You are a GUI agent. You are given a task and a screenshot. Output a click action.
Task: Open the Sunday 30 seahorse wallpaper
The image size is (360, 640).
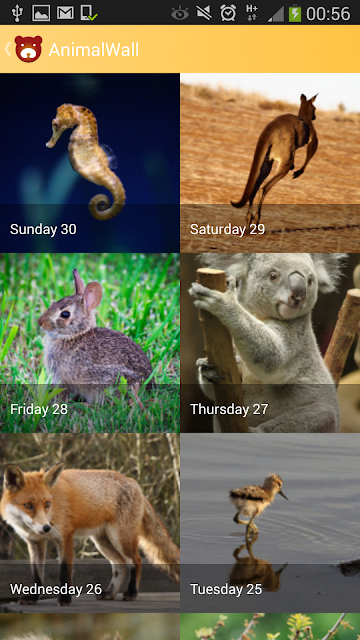click(90, 163)
